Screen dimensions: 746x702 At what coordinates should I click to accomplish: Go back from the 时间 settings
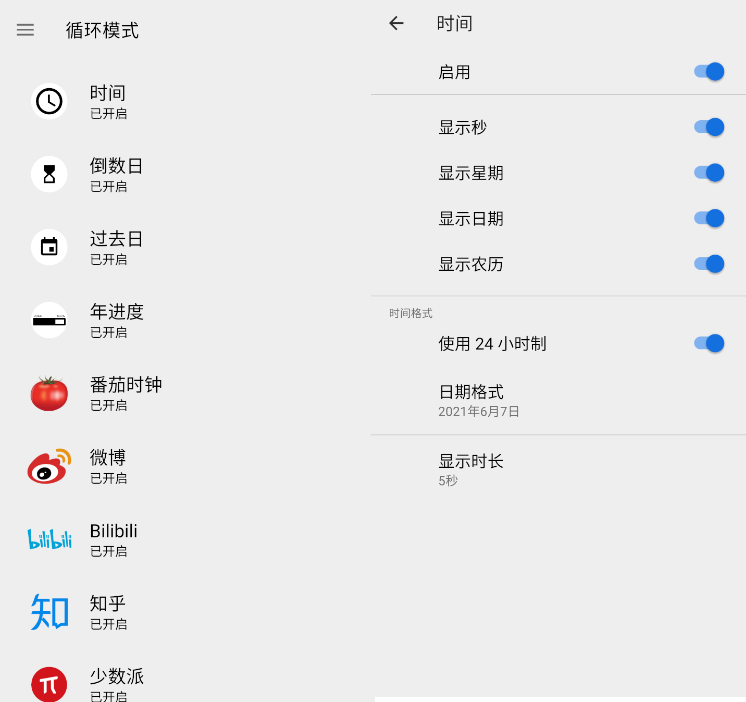point(397,23)
